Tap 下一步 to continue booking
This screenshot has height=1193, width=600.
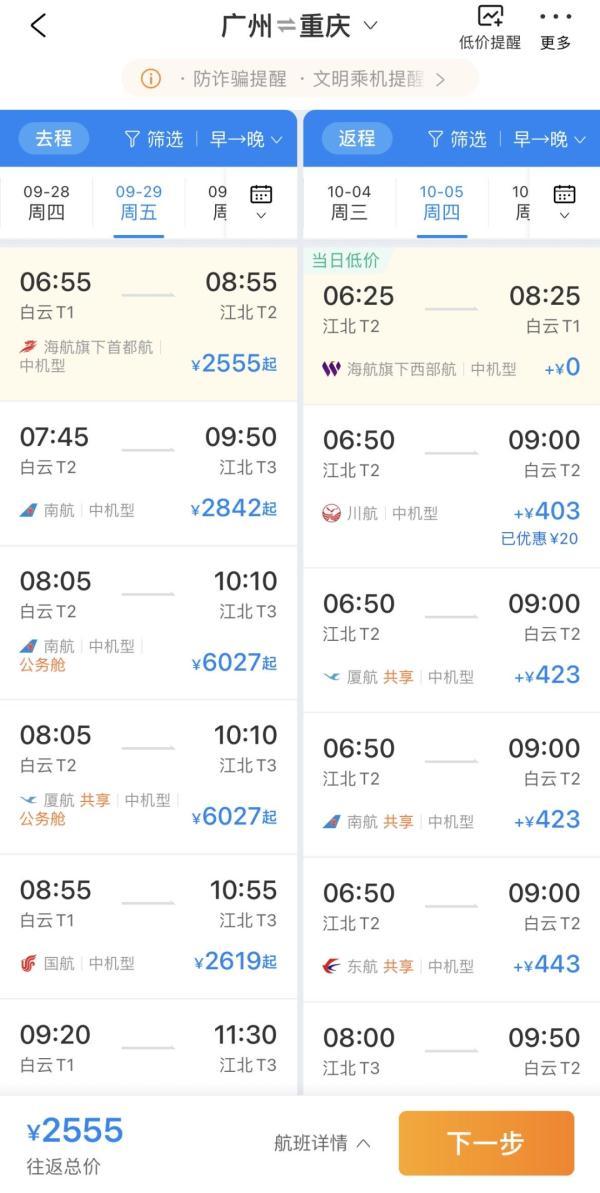tap(486, 1142)
